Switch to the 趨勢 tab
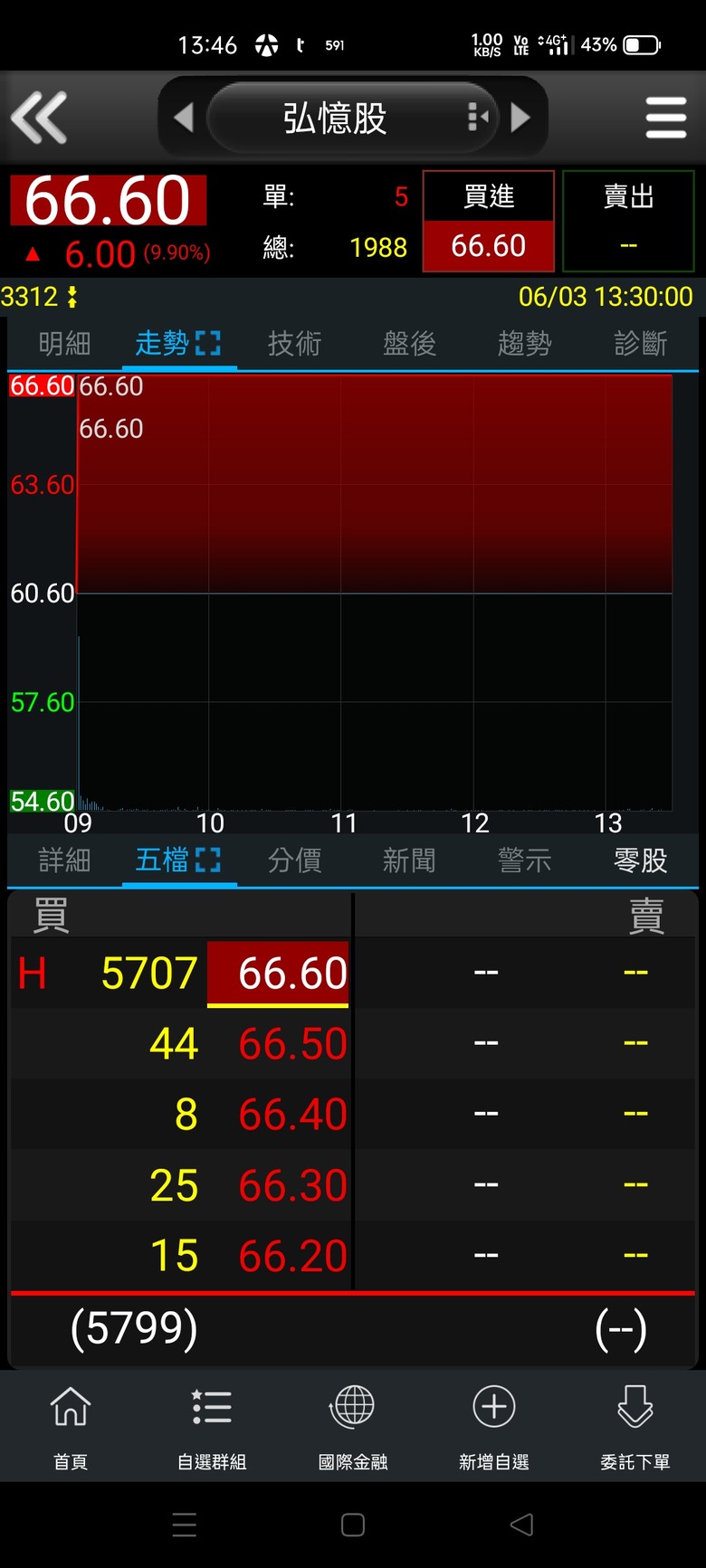706x1568 pixels. click(x=524, y=344)
